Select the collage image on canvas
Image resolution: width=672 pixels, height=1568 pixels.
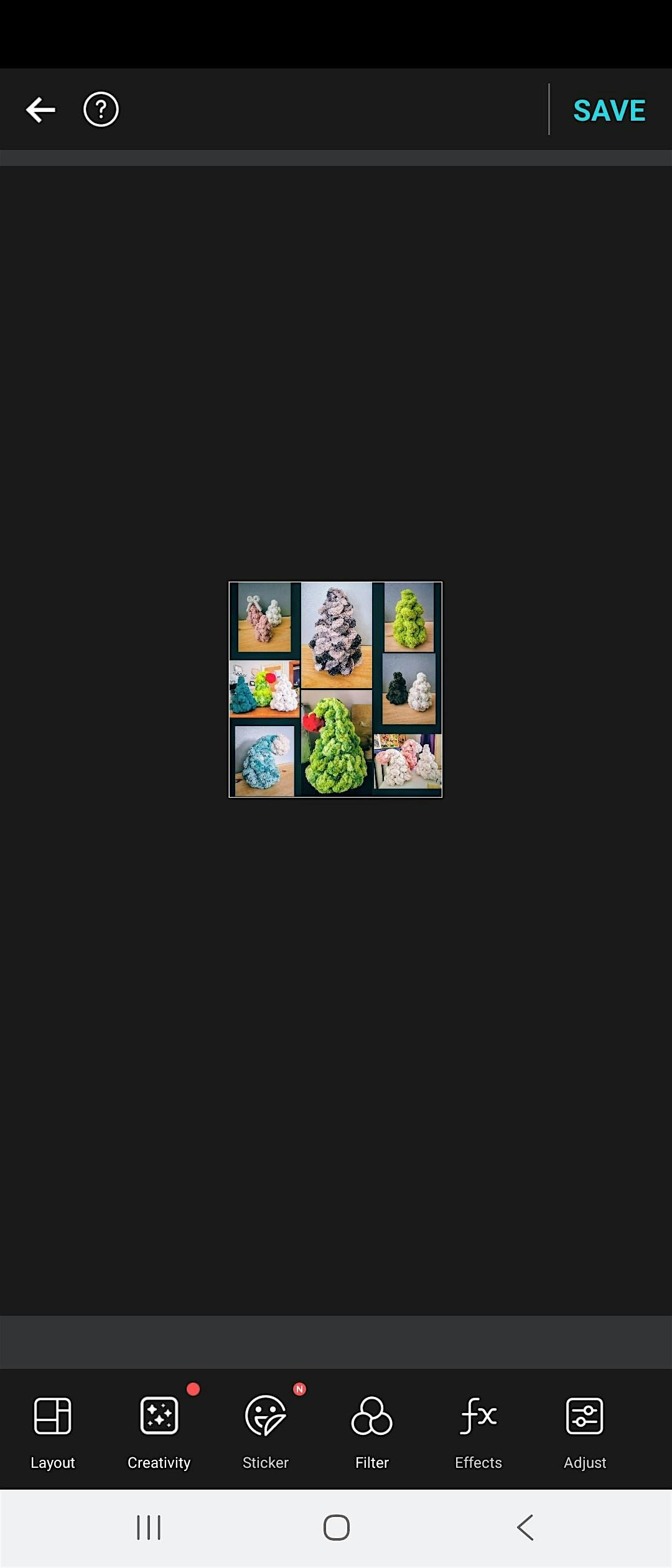335,689
